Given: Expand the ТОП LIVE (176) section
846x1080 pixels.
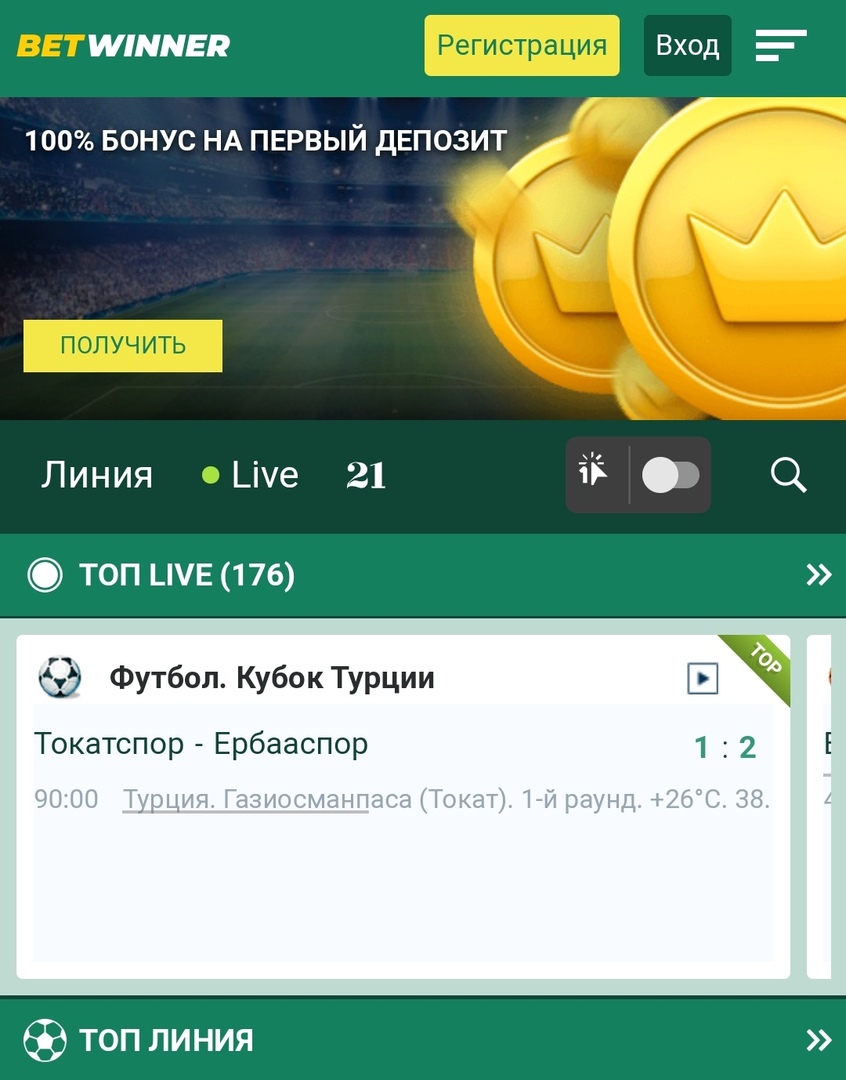Looking at the screenshot, I should pyautogui.click(x=818, y=575).
